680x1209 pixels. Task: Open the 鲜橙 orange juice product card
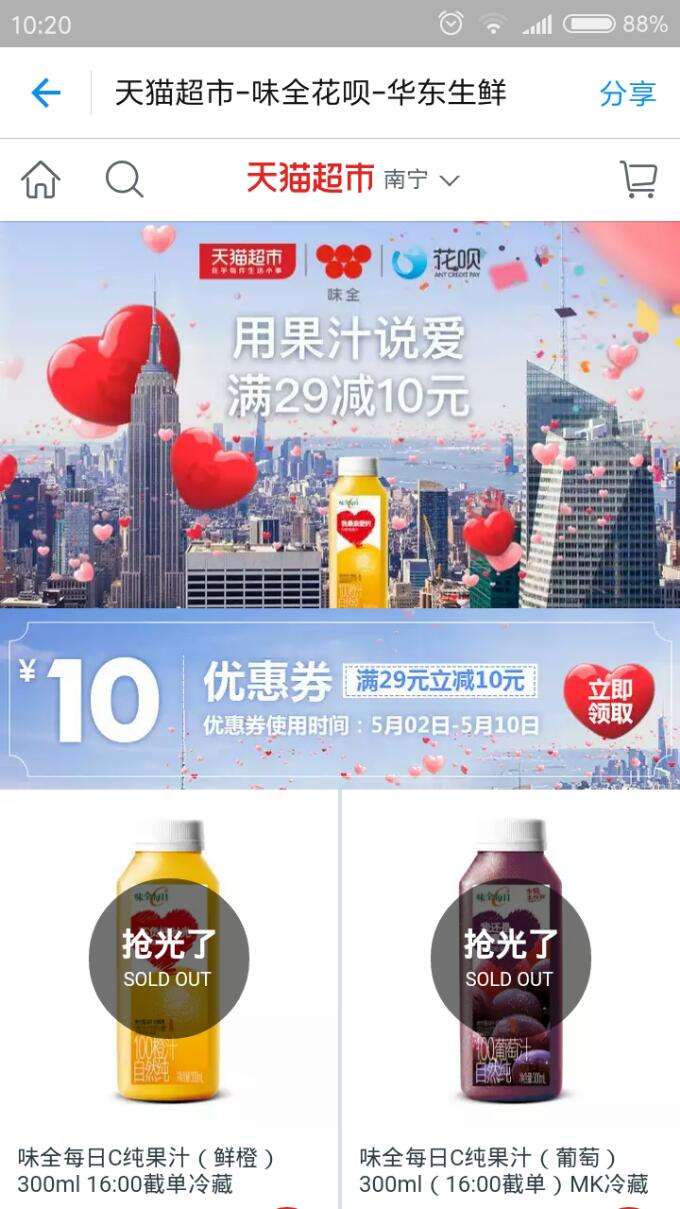(168, 1000)
